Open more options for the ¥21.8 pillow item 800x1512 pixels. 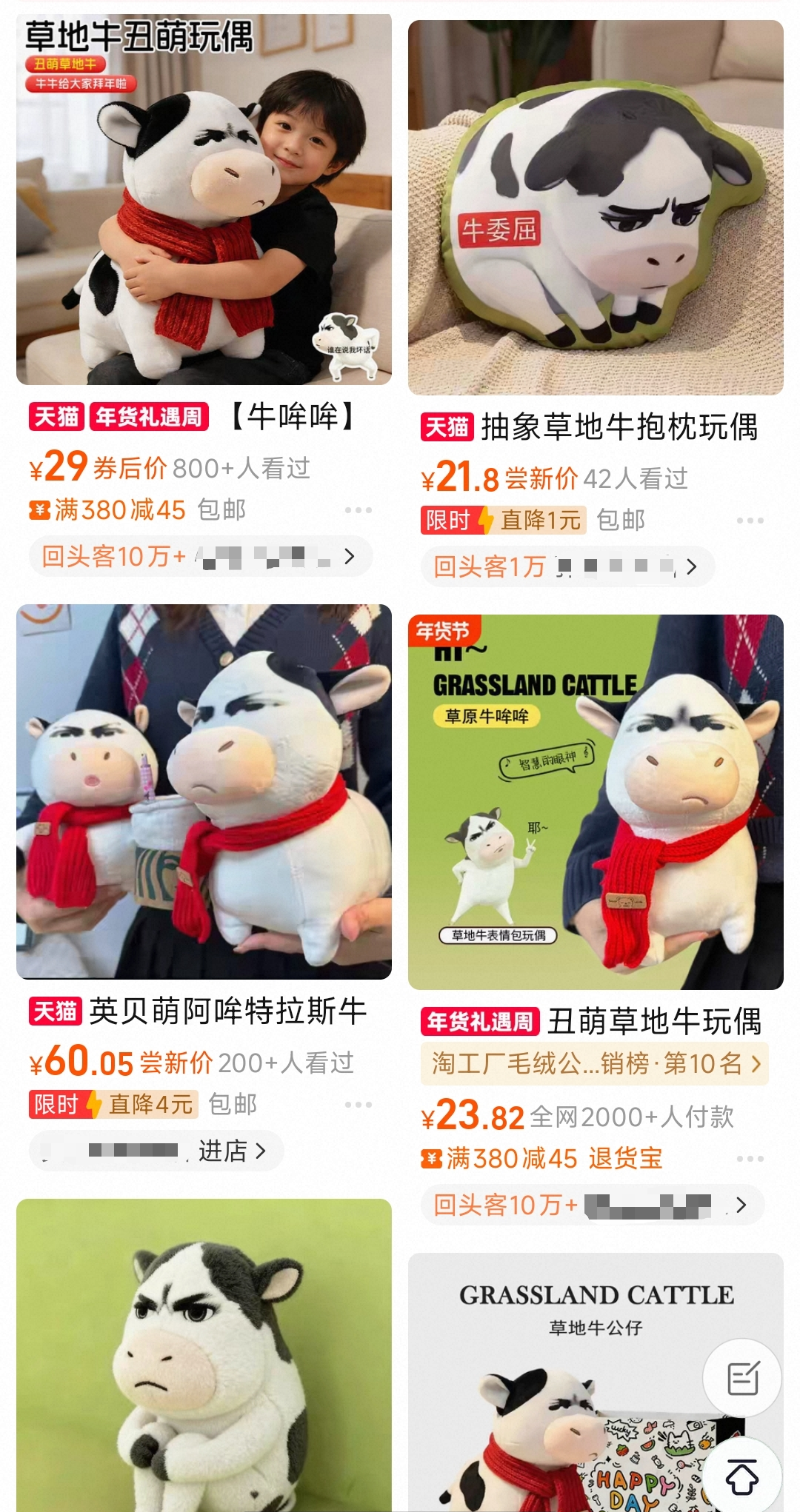click(x=750, y=521)
